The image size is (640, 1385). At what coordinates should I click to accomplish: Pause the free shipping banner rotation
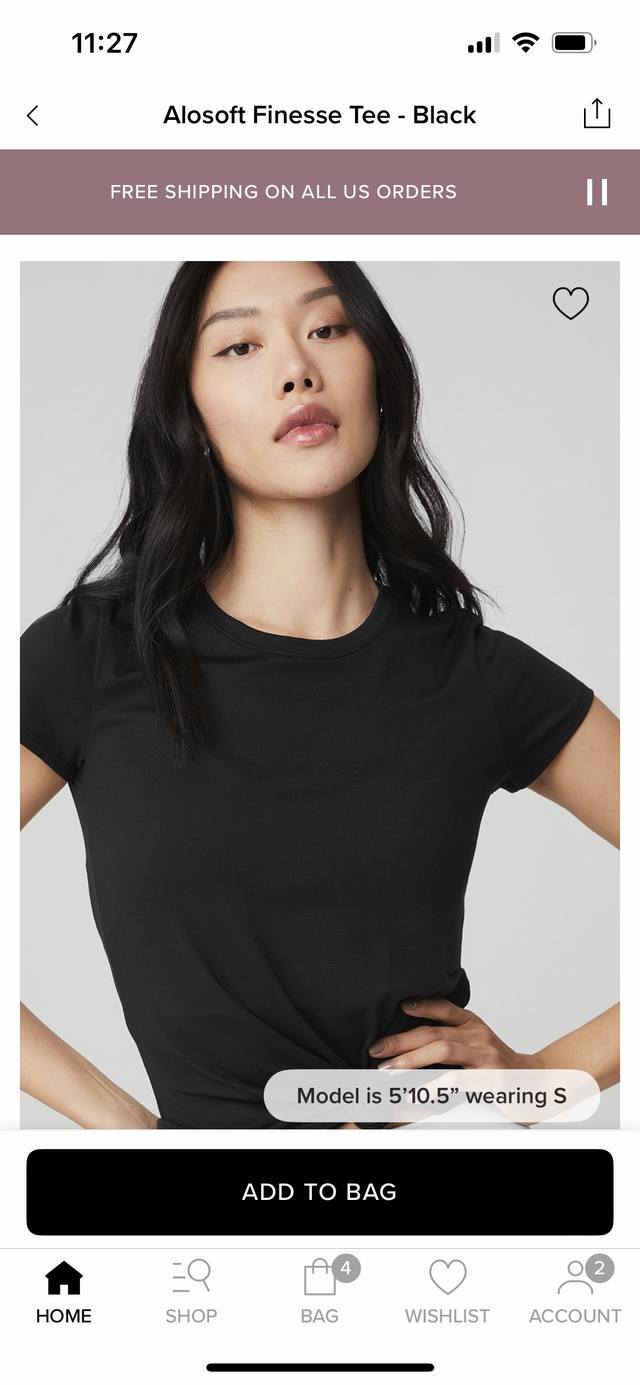coord(597,192)
